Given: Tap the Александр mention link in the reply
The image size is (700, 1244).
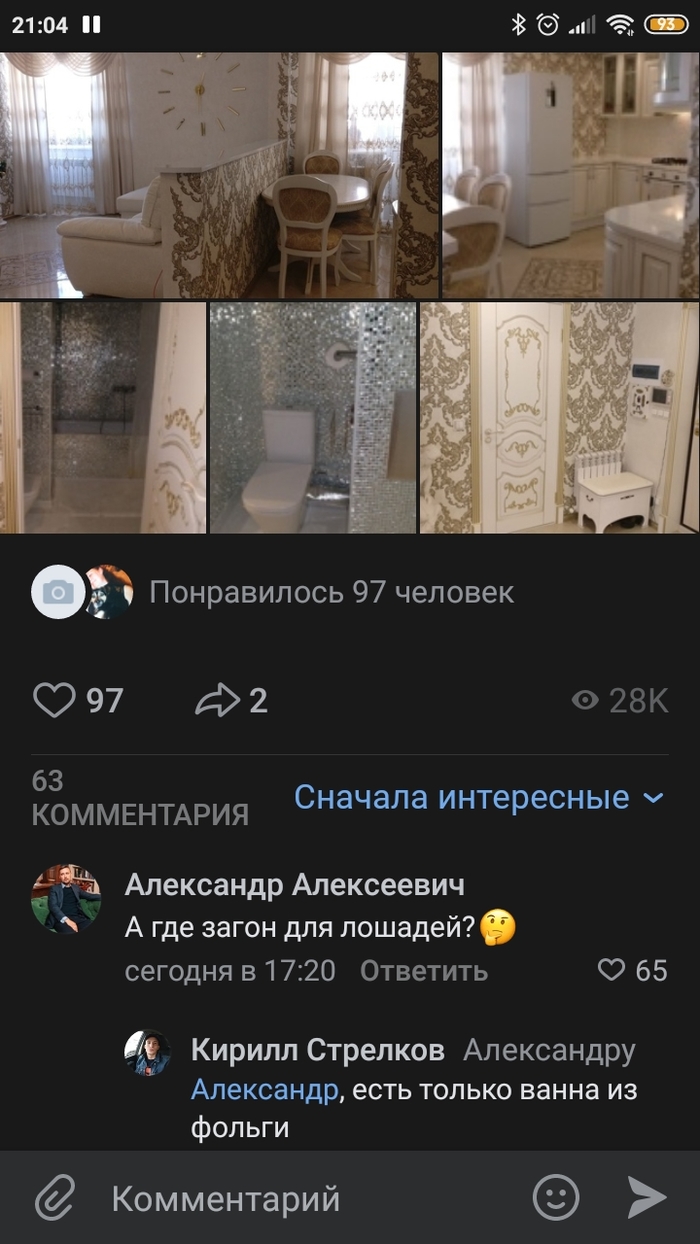Looking at the screenshot, I should [264, 1089].
